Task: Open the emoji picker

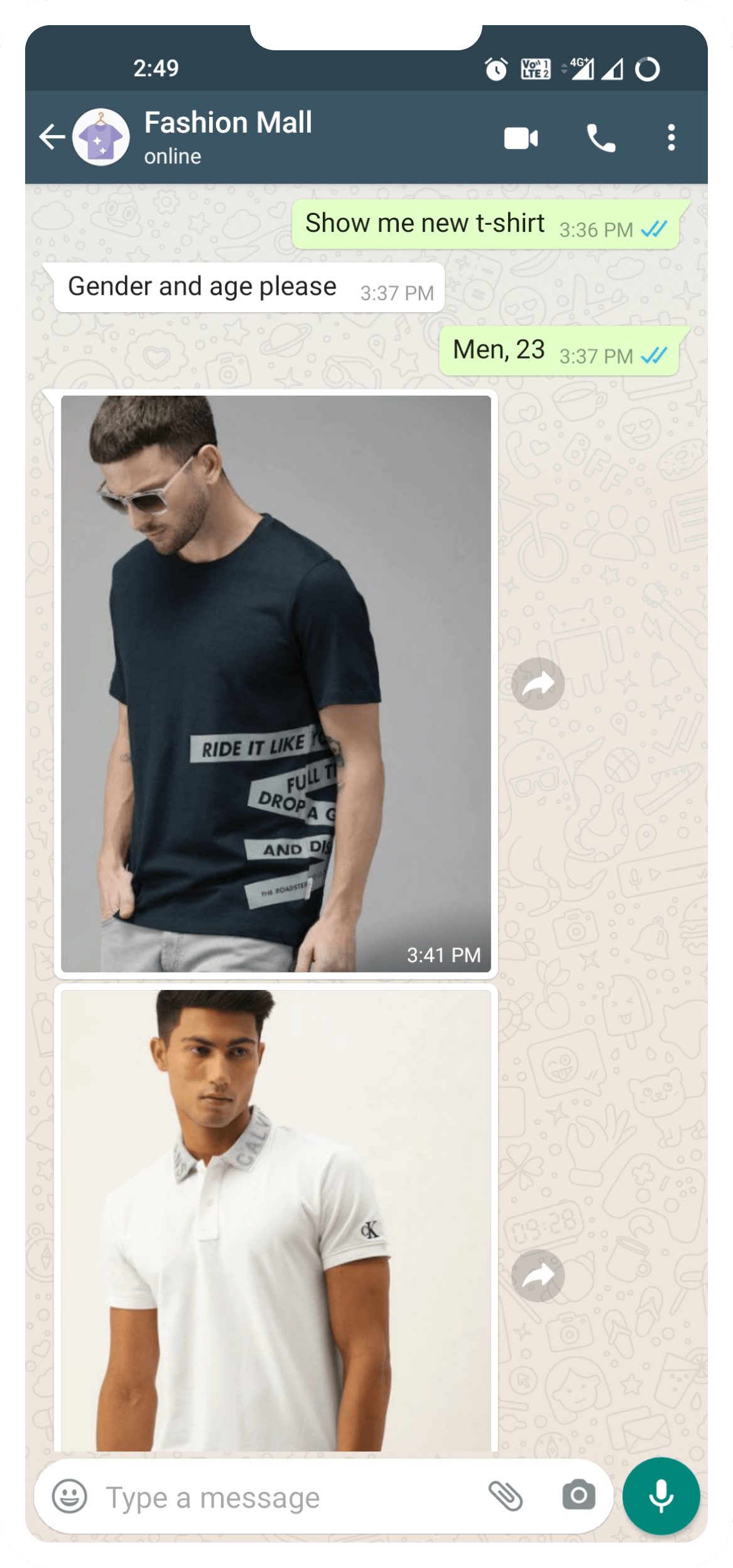Action: click(x=69, y=1497)
